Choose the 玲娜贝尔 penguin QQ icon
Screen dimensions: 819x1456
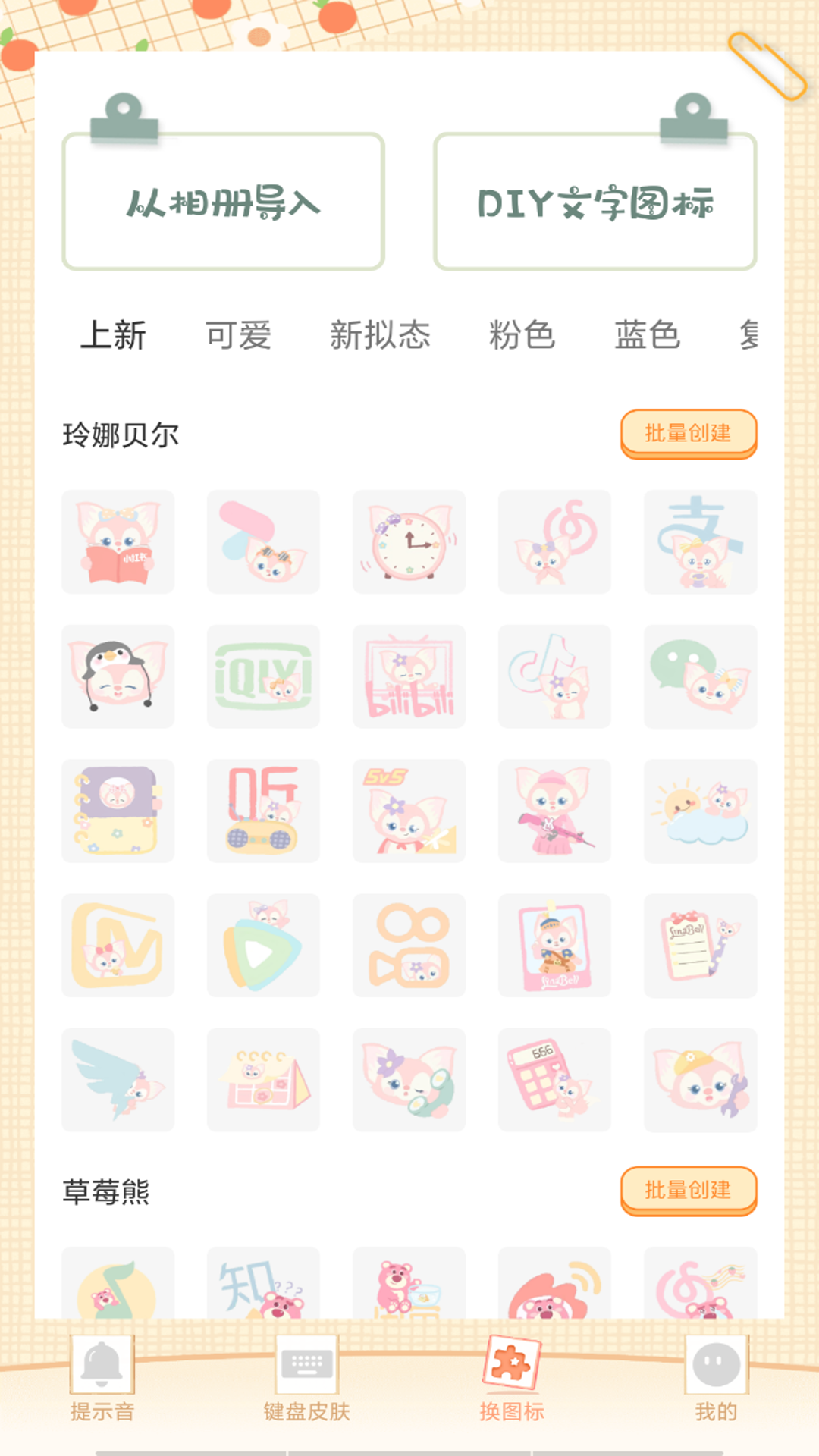click(118, 676)
